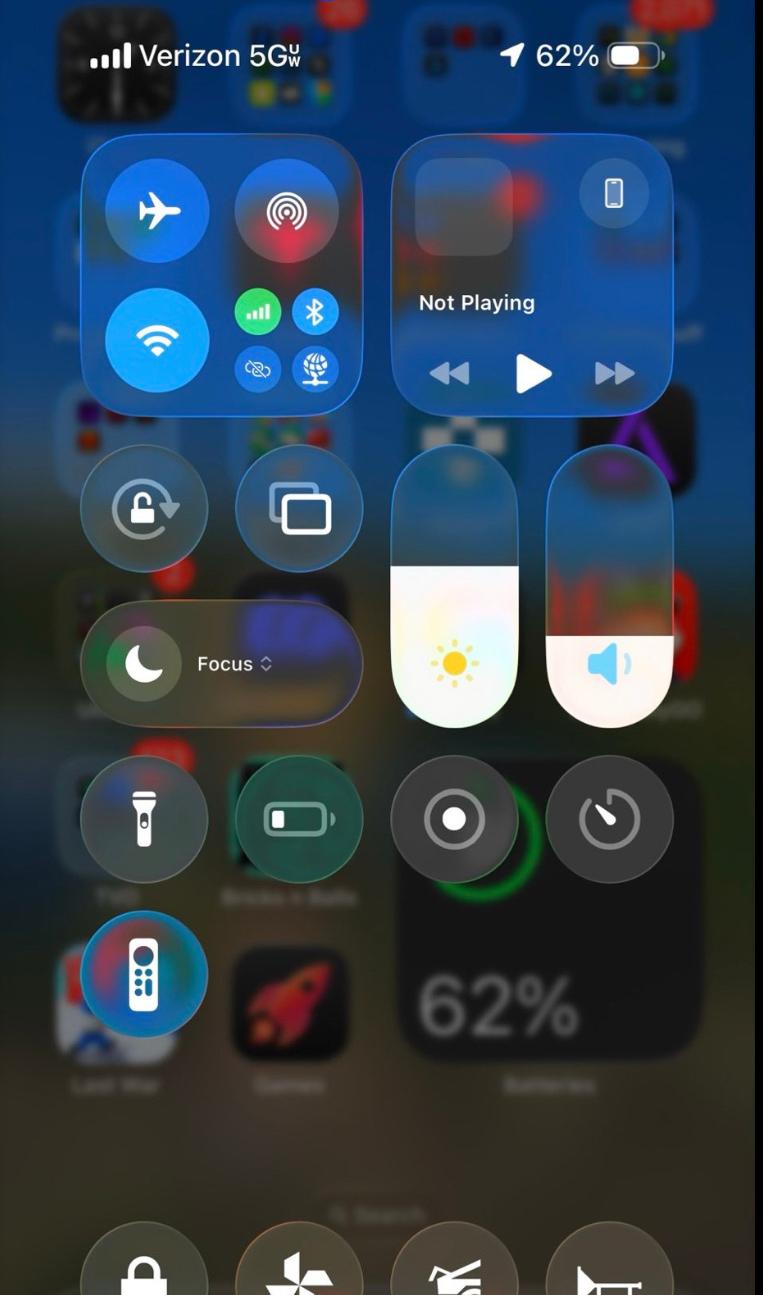Play media in the Not Playing widget
The height and width of the screenshot is (1295, 763).
pyautogui.click(x=533, y=374)
